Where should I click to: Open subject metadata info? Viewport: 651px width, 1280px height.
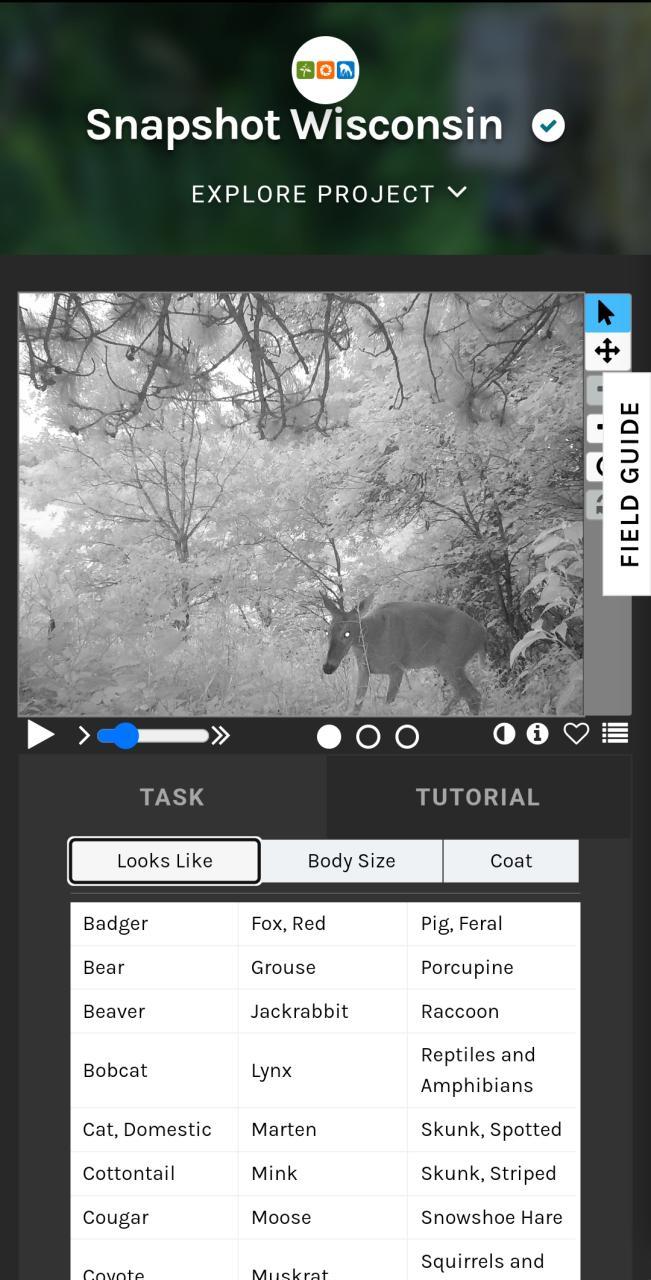click(x=538, y=734)
